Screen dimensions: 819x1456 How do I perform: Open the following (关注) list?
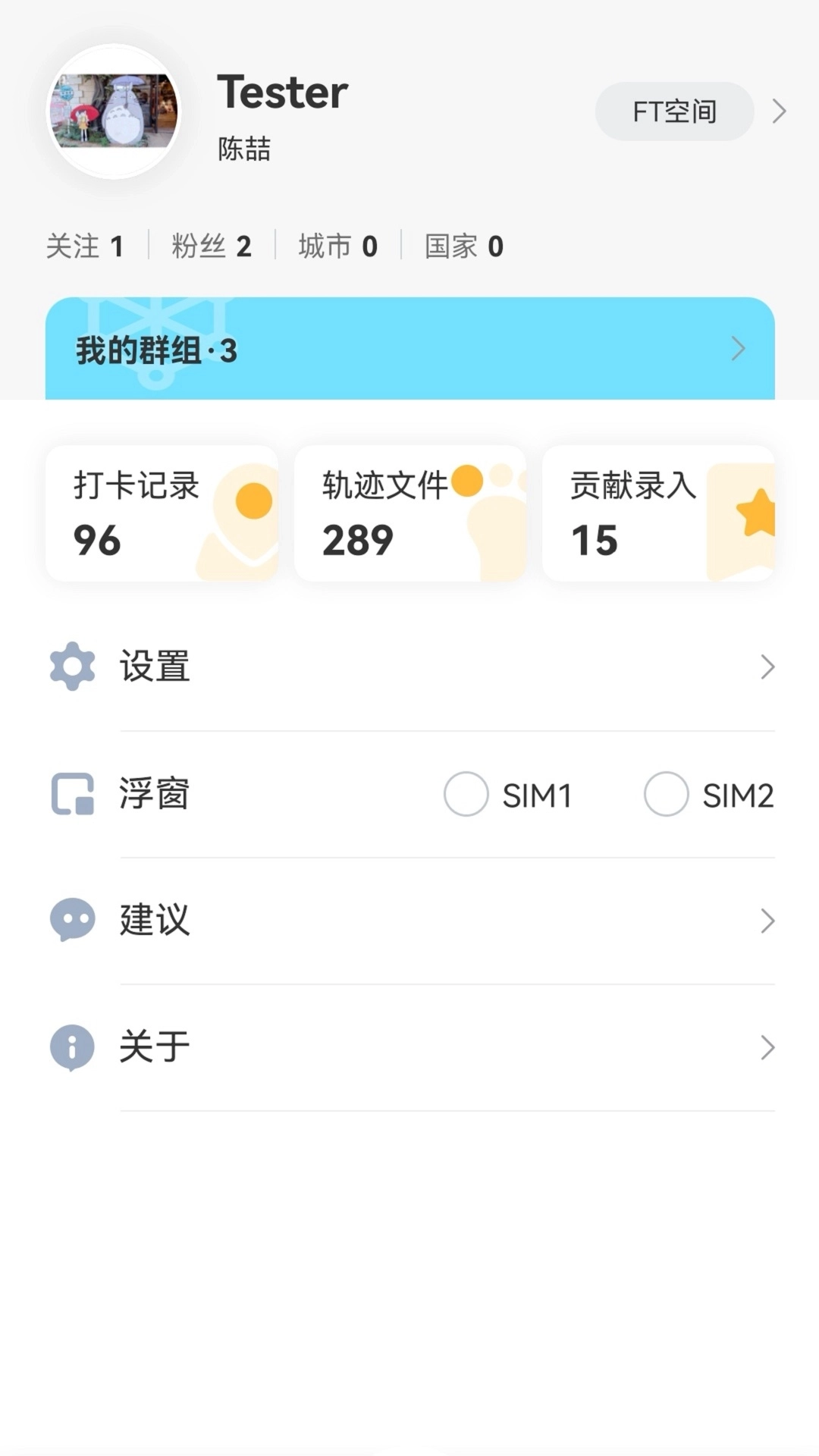pyautogui.click(x=86, y=245)
